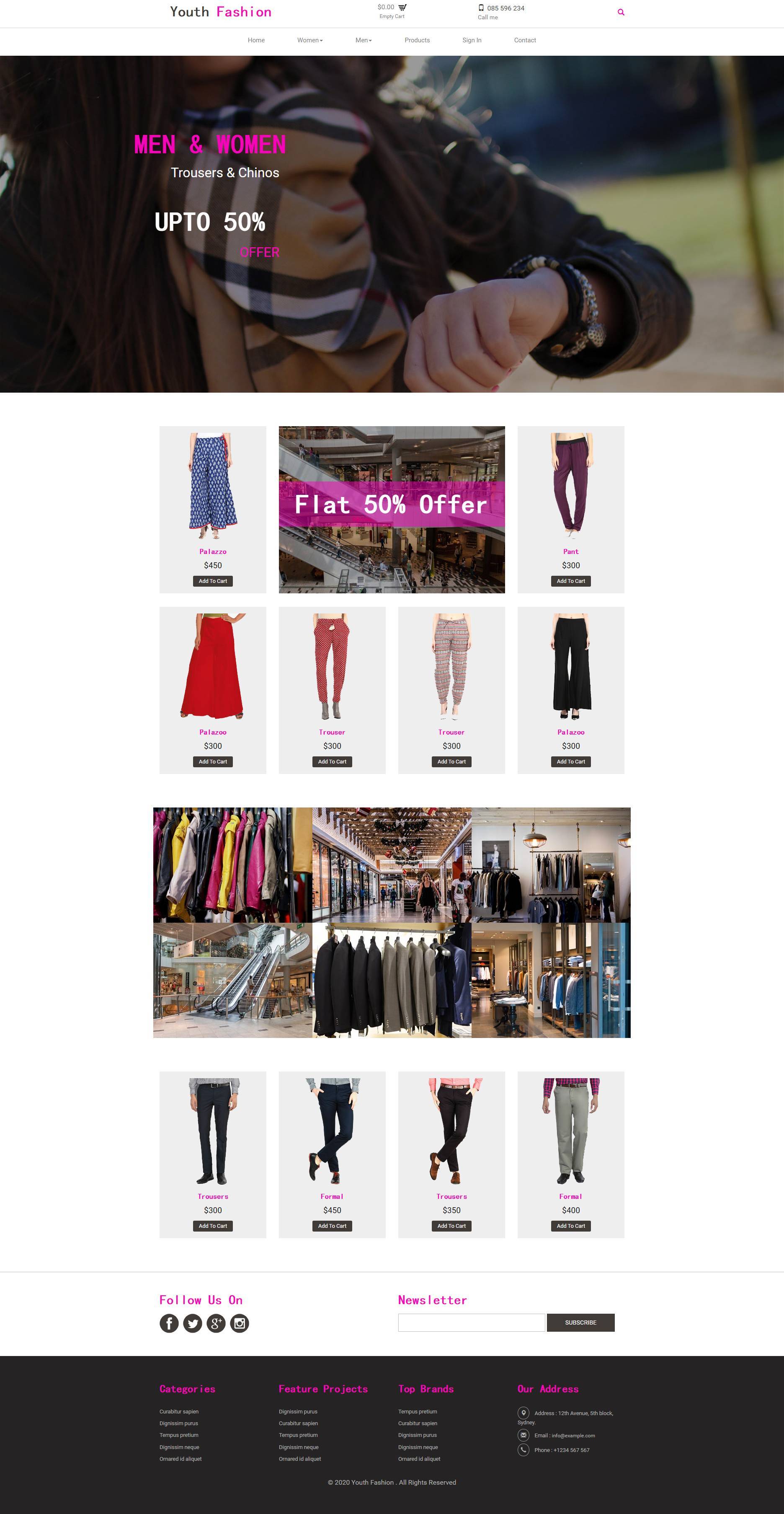This screenshot has height=1514, width=784.
Task: Open the Instagram profile
Action: point(240,1324)
